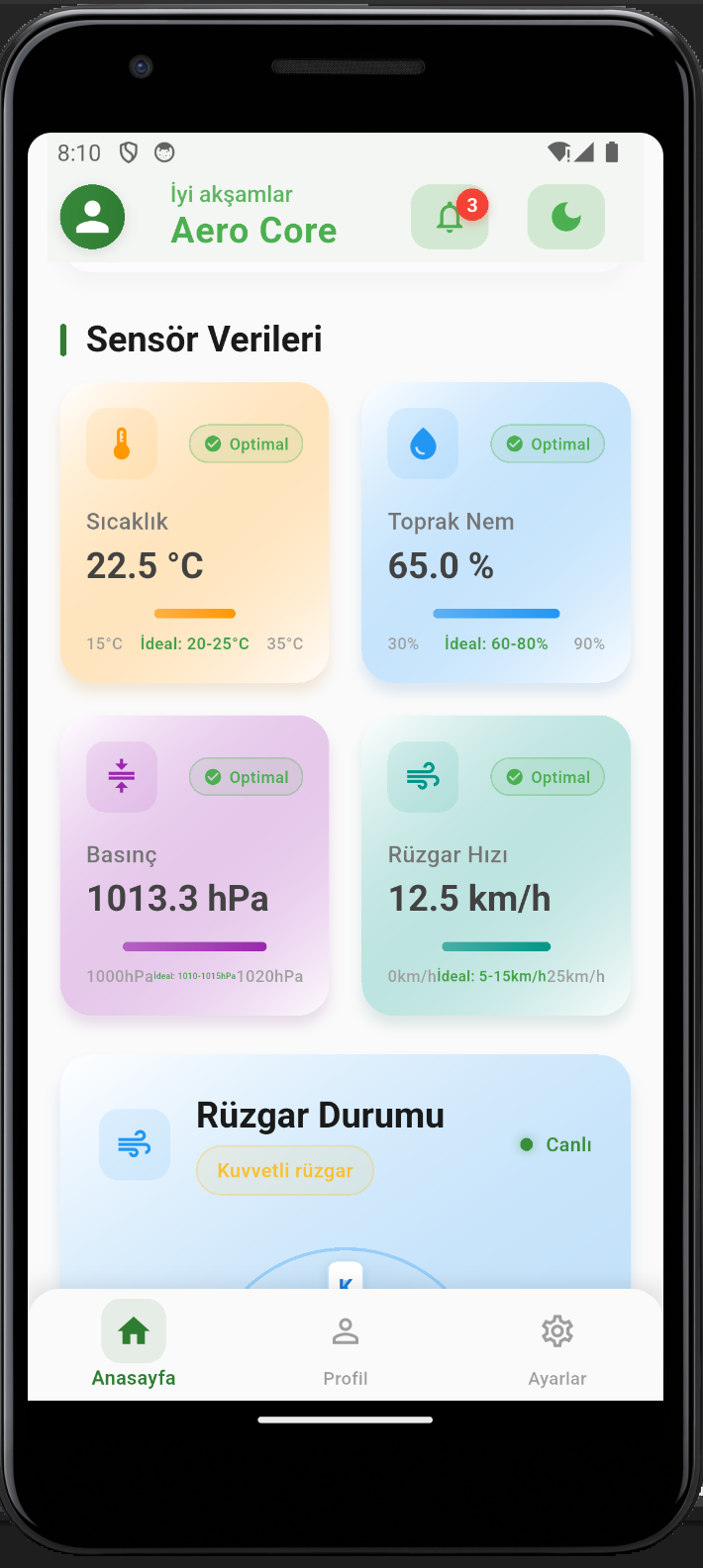
Task: Open the Basınç sensor card
Action: 194,865
